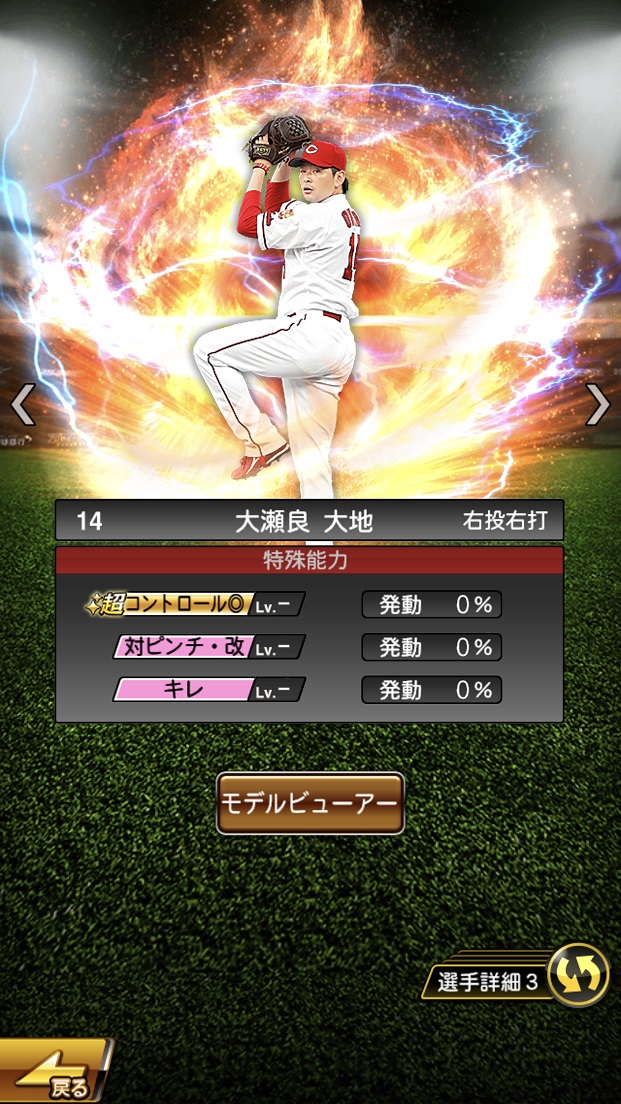Open the キレ special ability
This screenshot has height=1104, width=621.
(208, 690)
